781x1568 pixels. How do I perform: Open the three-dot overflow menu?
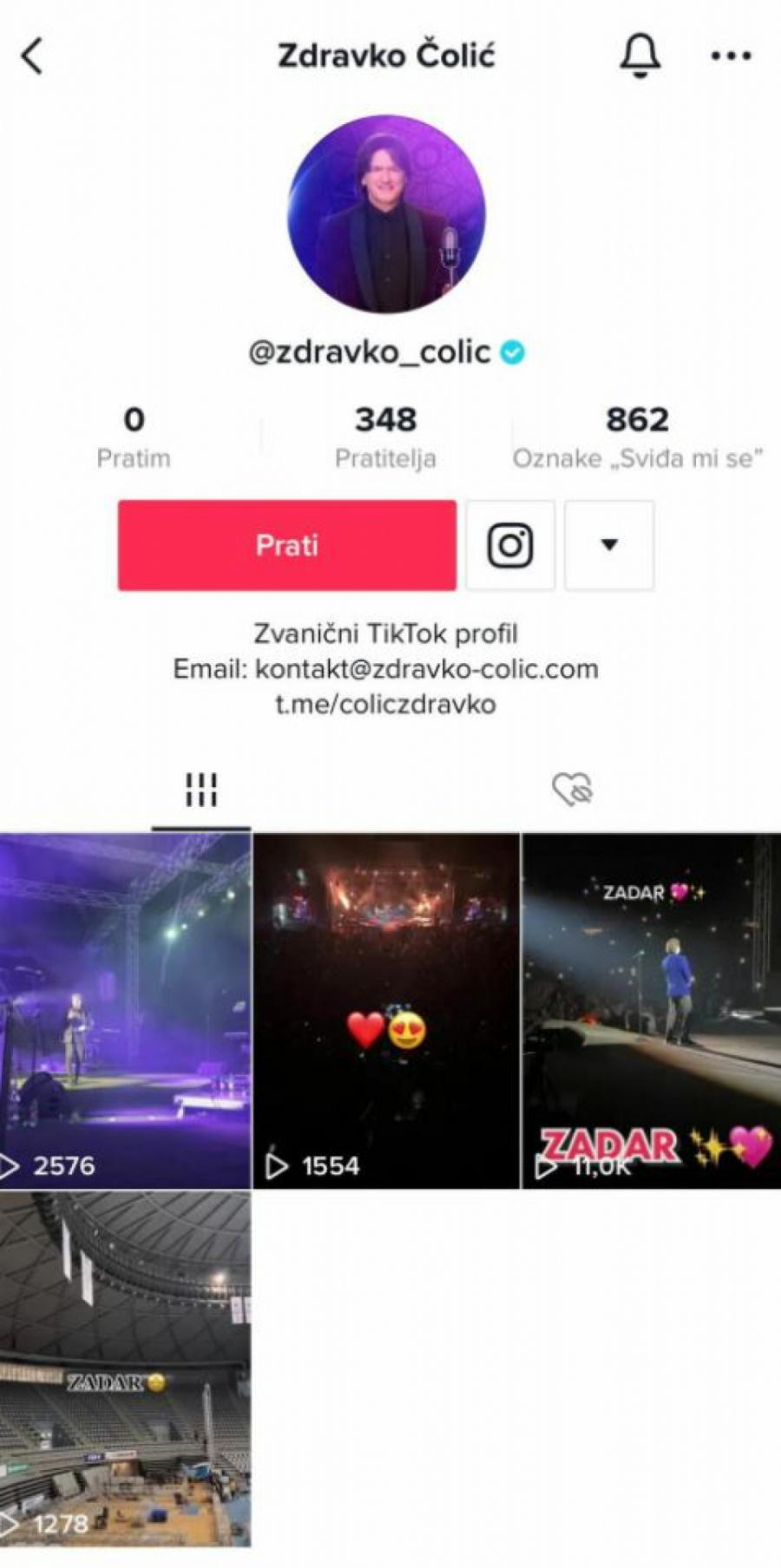pos(731,56)
